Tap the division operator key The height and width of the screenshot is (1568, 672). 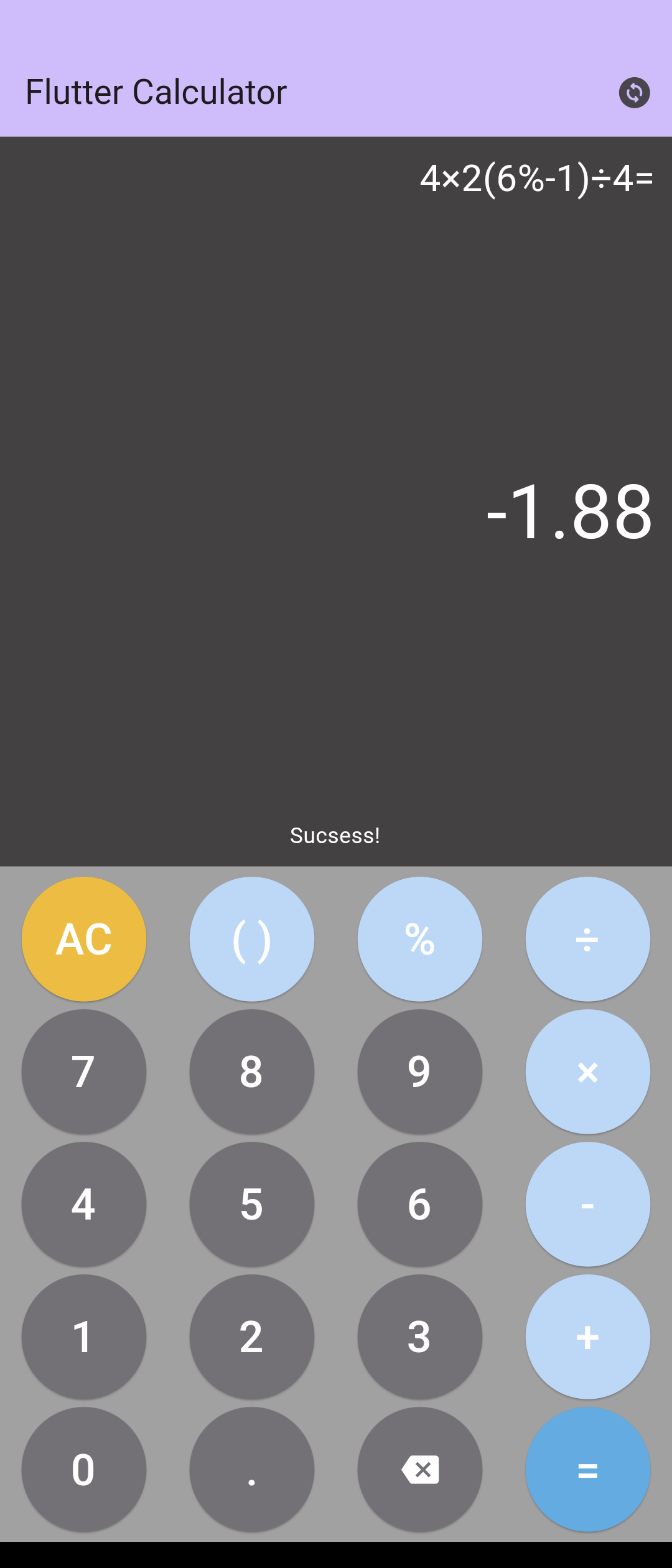pyautogui.click(x=587, y=939)
